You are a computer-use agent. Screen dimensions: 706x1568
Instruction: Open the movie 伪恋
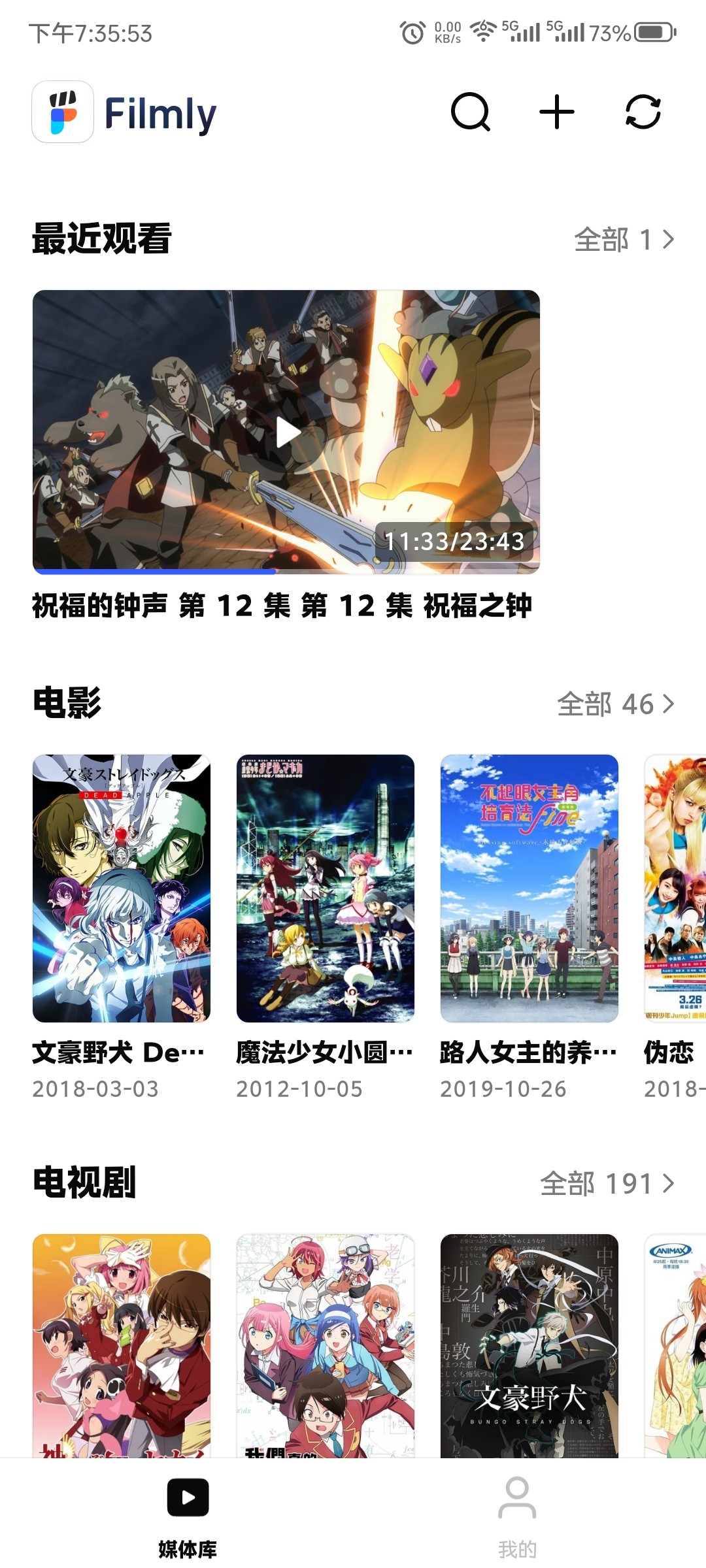tap(676, 889)
